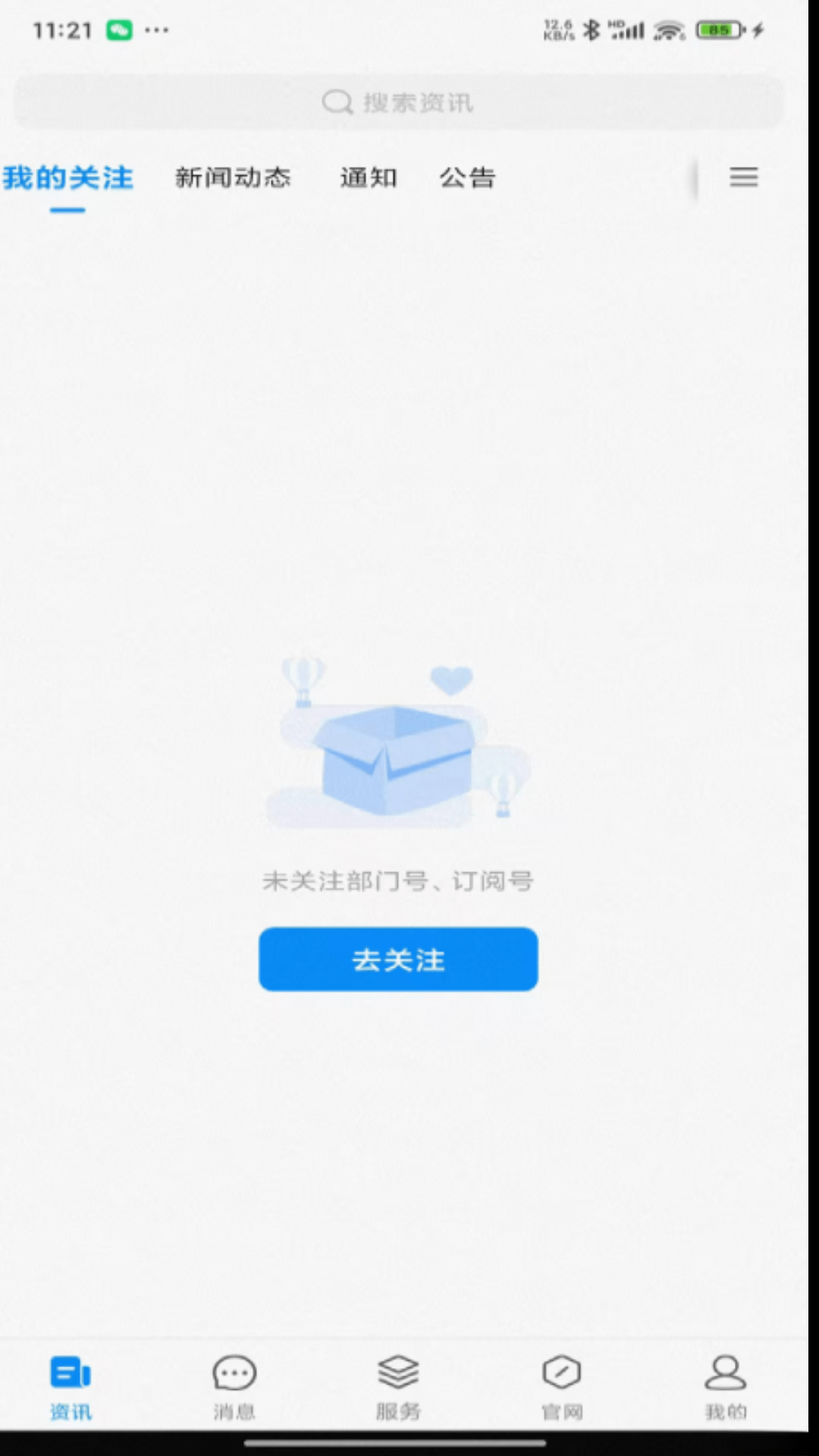Open the channel list menu icon
Viewport: 819px width, 1456px height.
[x=743, y=177]
